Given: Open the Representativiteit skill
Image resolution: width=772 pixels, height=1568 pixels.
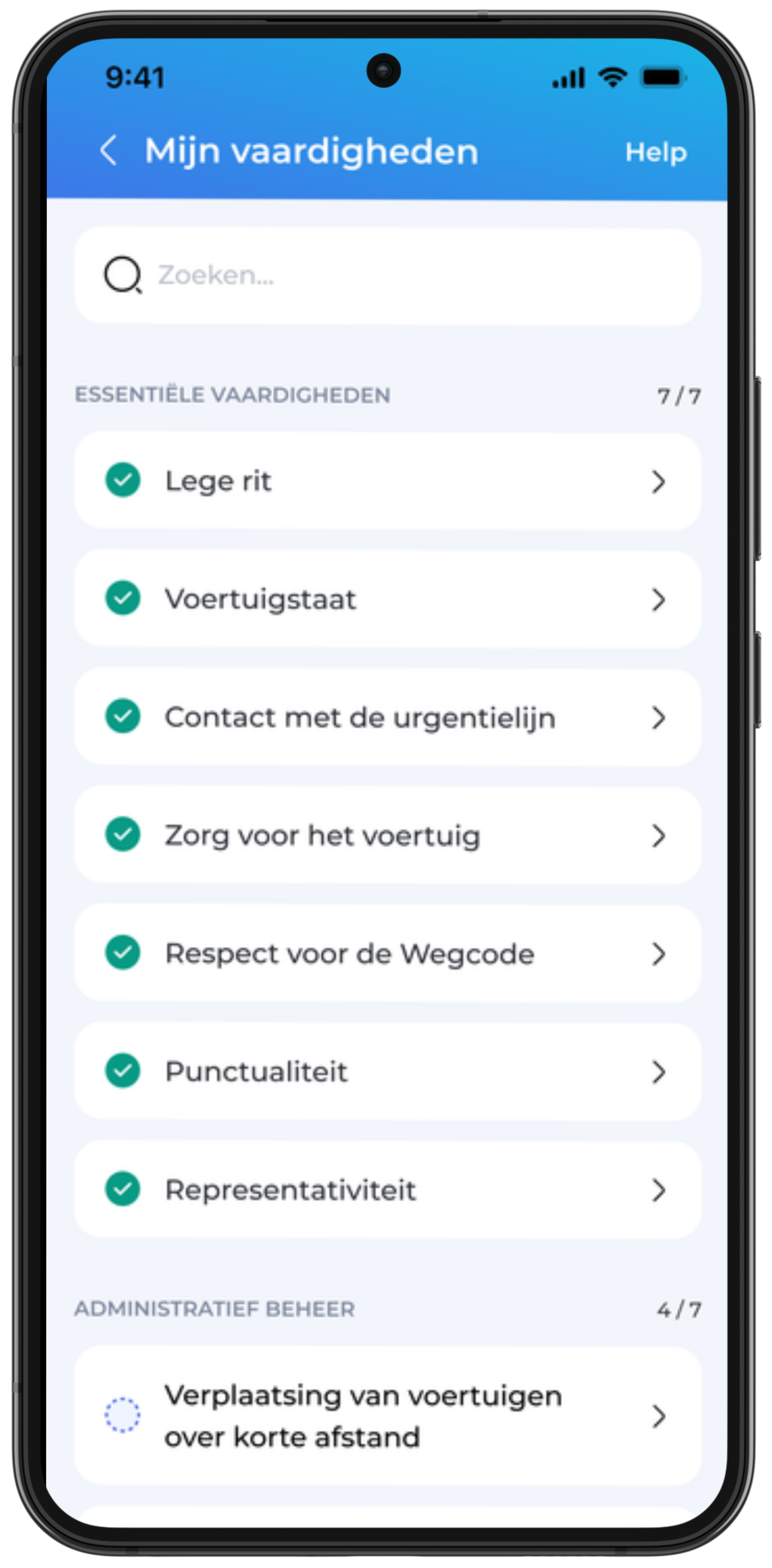Looking at the screenshot, I should (x=387, y=1189).
